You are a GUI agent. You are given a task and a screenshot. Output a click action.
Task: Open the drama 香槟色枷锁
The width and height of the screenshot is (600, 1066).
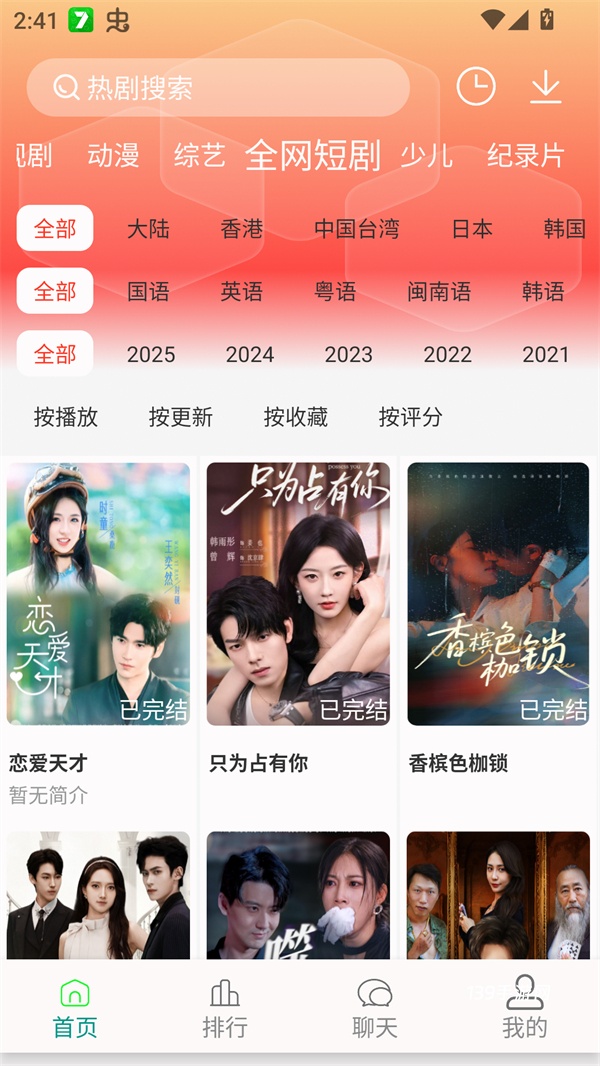(x=498, y=594)
